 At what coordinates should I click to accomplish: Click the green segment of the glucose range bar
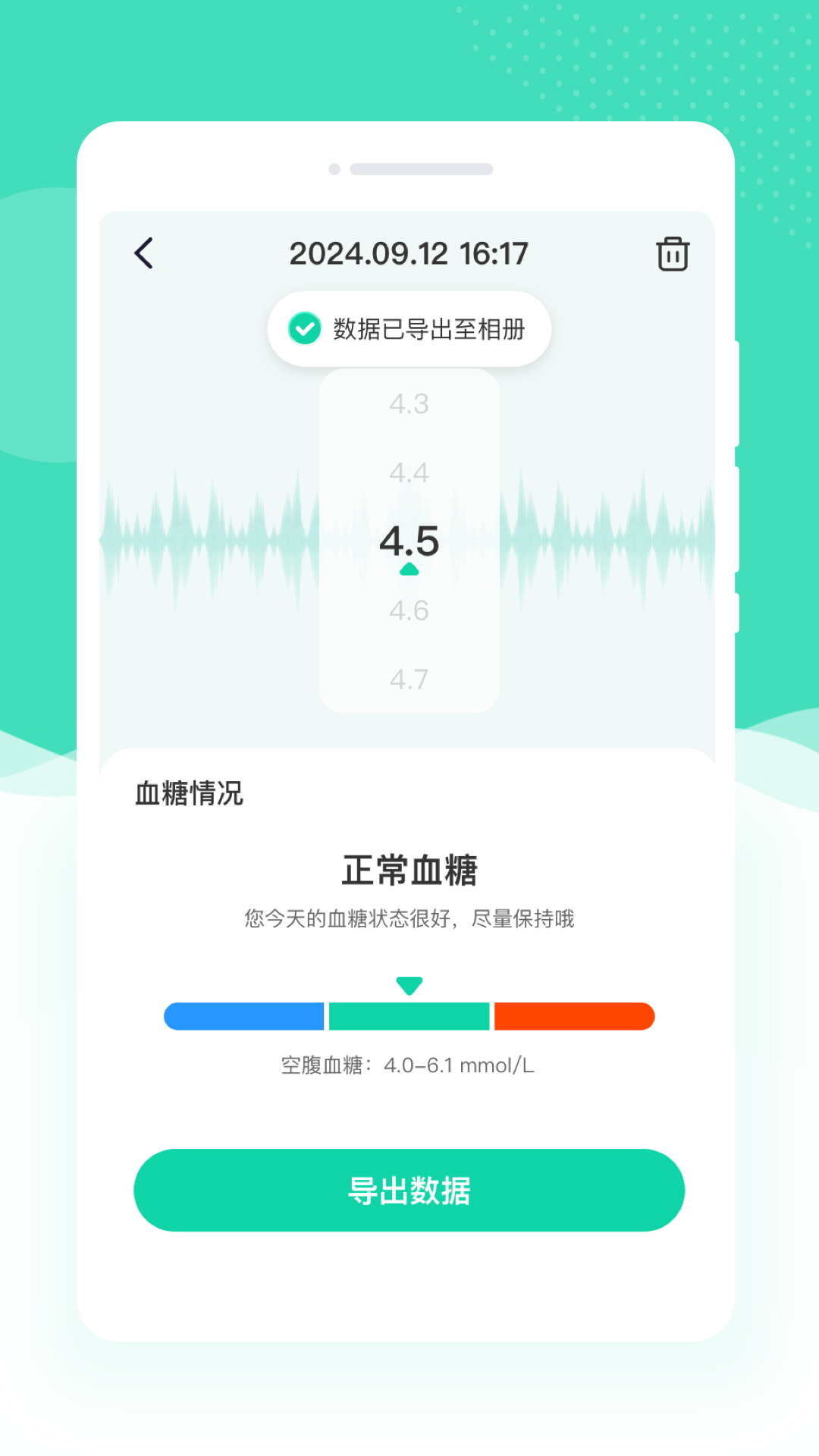tap(409, 1015)
